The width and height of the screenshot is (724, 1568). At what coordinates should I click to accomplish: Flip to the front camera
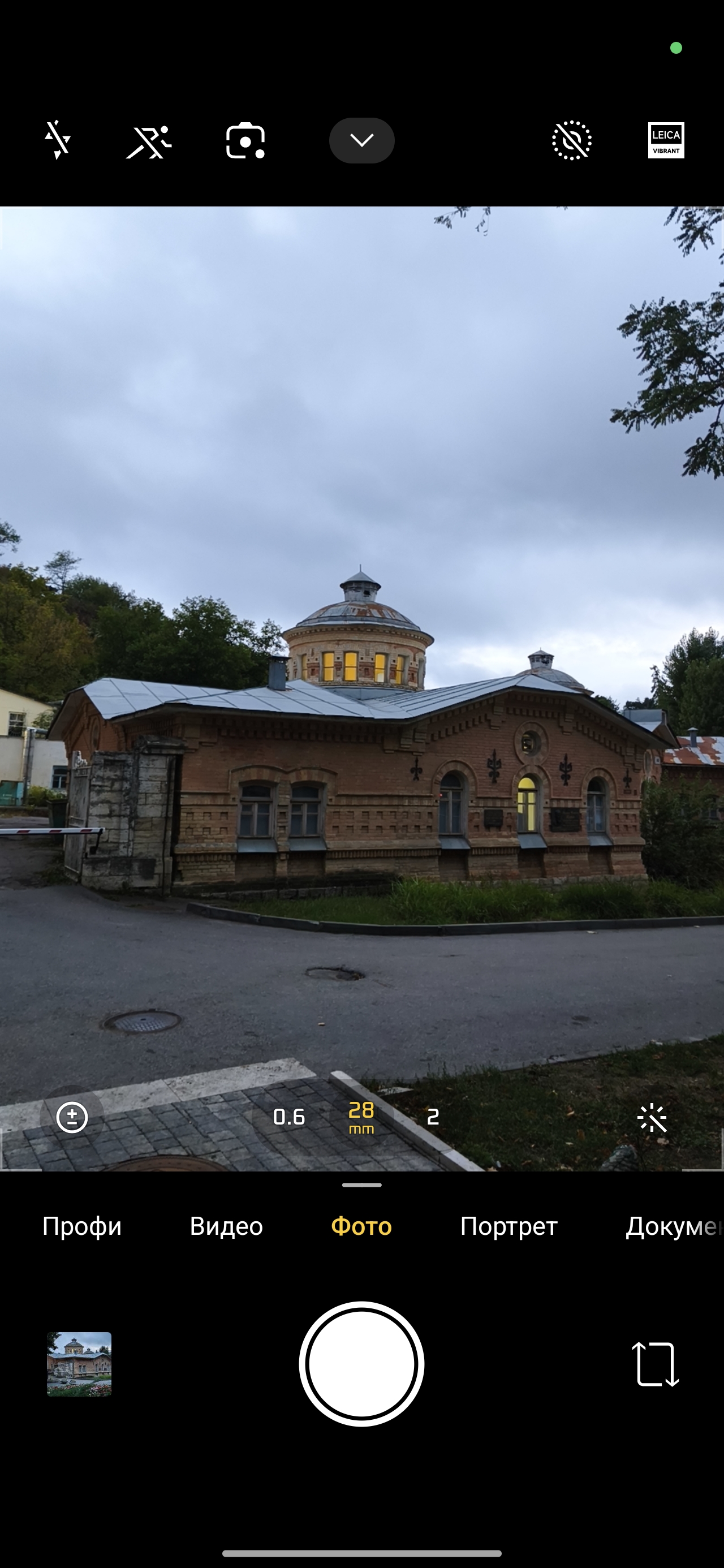pos(655,1364)
